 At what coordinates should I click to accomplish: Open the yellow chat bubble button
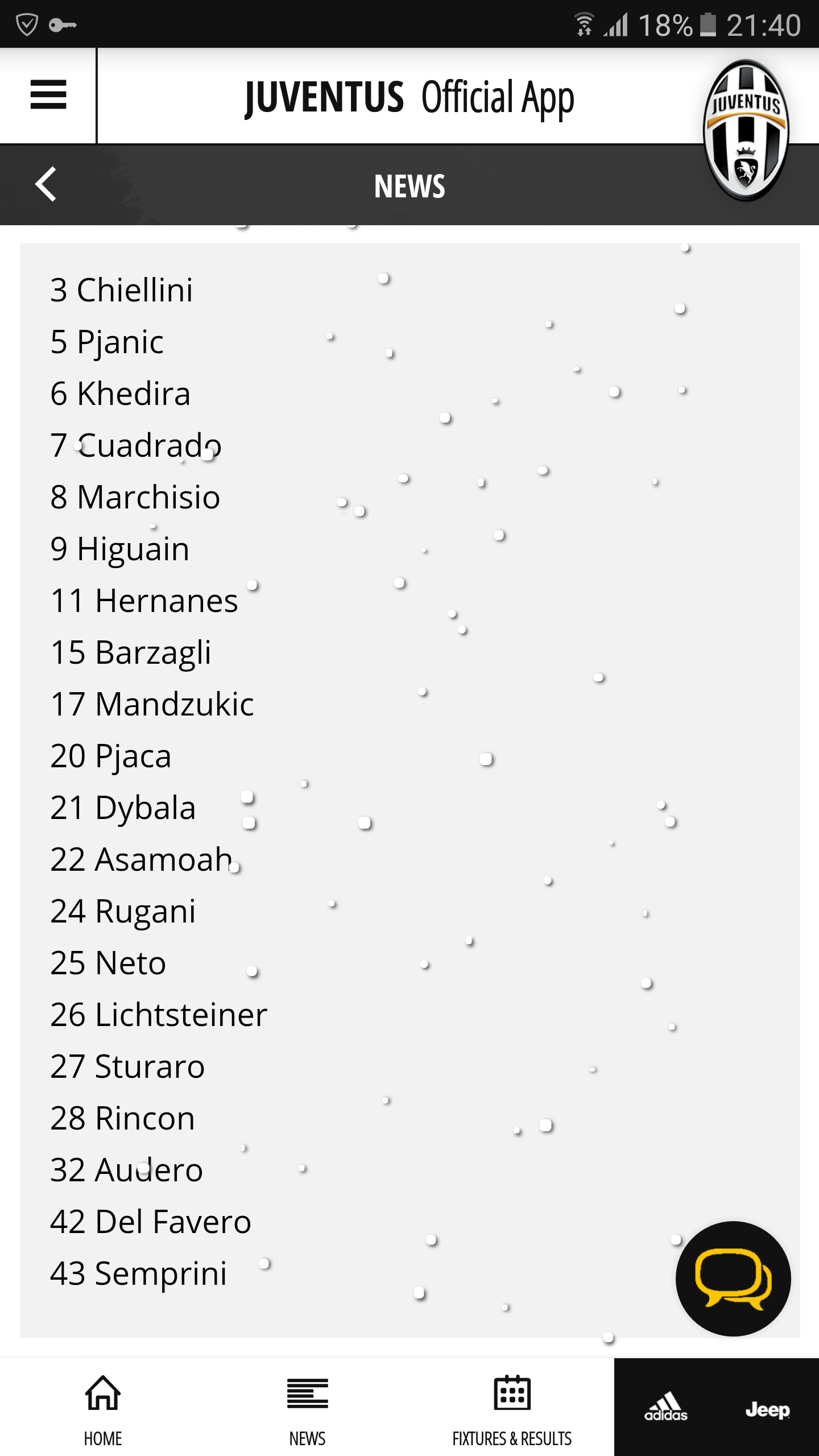pos(733,1279)
